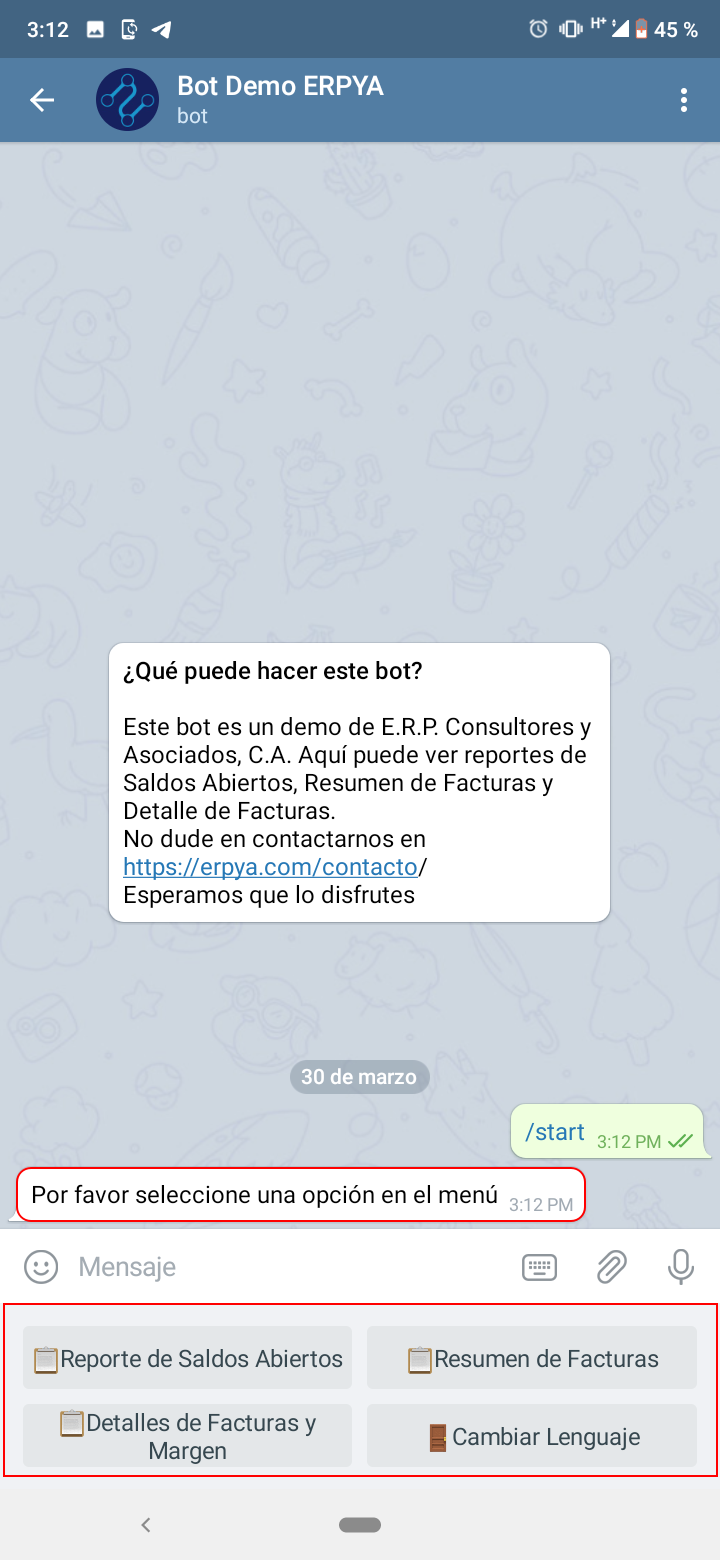The width and height of the screenshot is (720, 1560).
Task: Tap the microphone to record voice message
Action: [x=680, y=1266]
